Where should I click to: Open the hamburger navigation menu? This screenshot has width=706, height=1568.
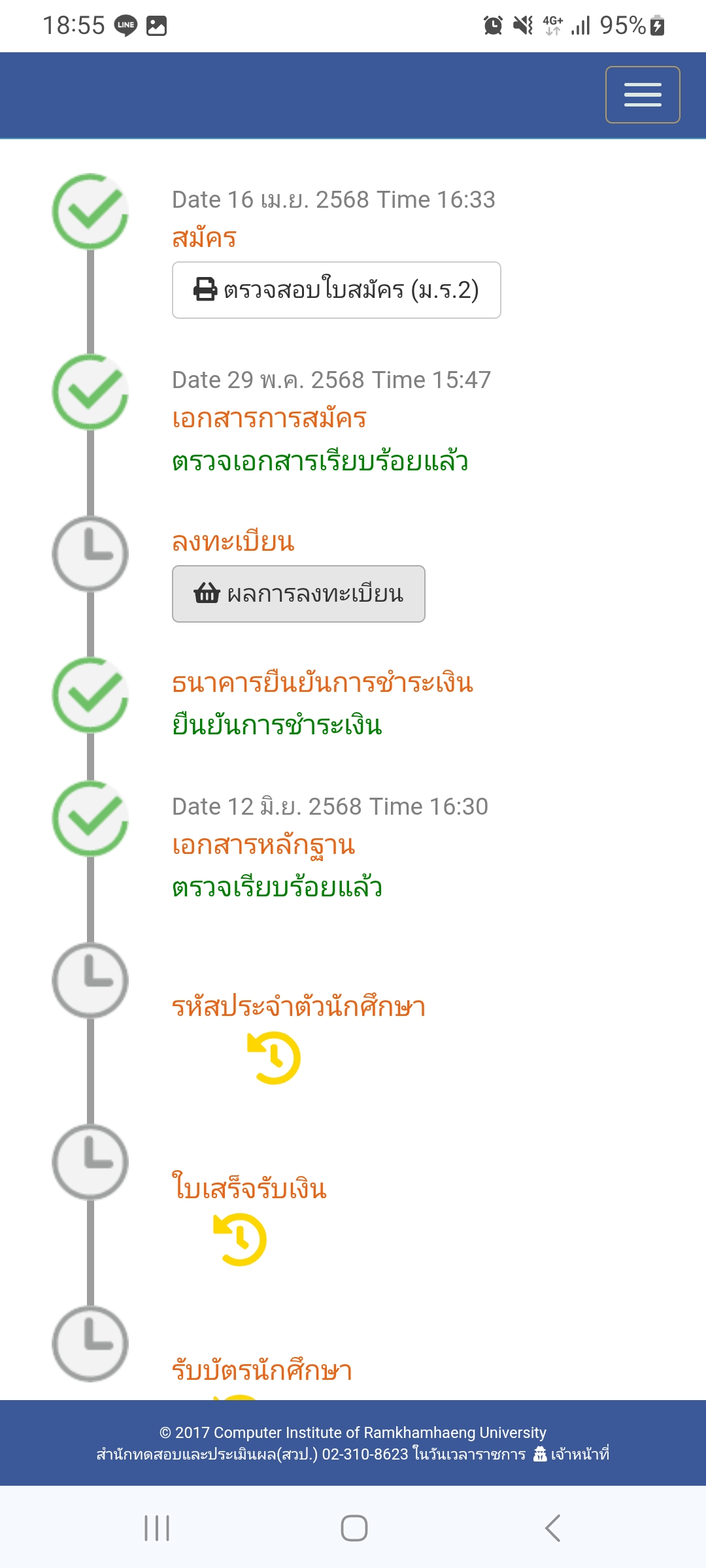click(643, 95)
